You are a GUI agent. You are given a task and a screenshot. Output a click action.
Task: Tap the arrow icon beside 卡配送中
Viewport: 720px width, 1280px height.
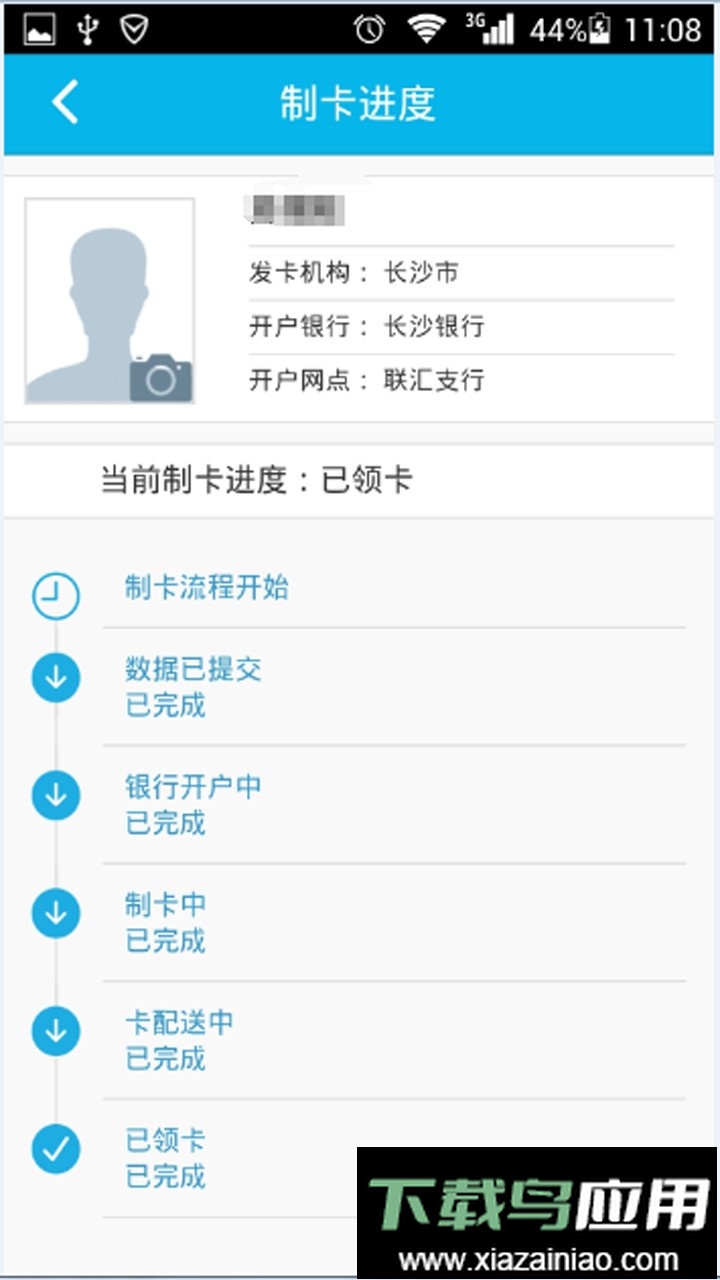(x=55, y=1031)
